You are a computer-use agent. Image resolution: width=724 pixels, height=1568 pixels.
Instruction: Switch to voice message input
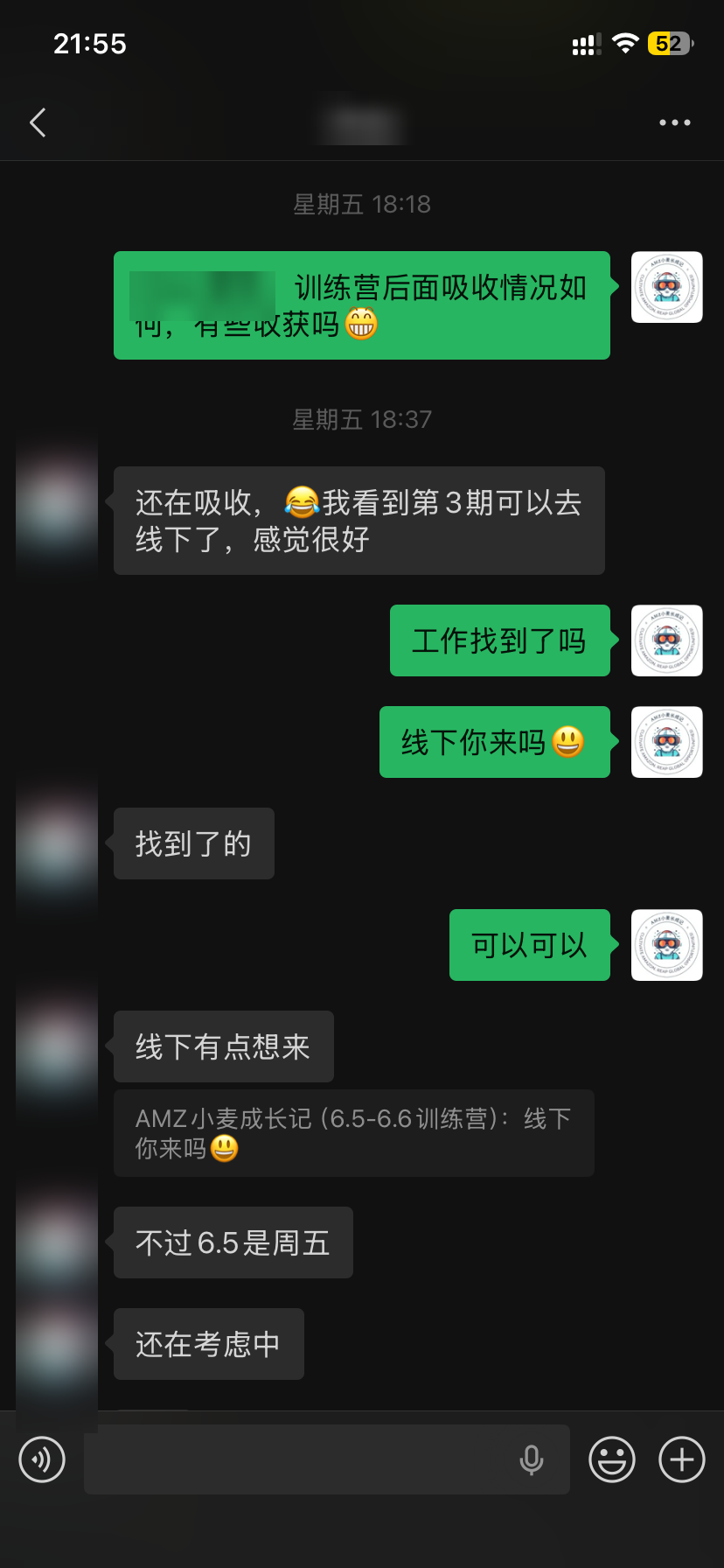tap(42, 1459)
